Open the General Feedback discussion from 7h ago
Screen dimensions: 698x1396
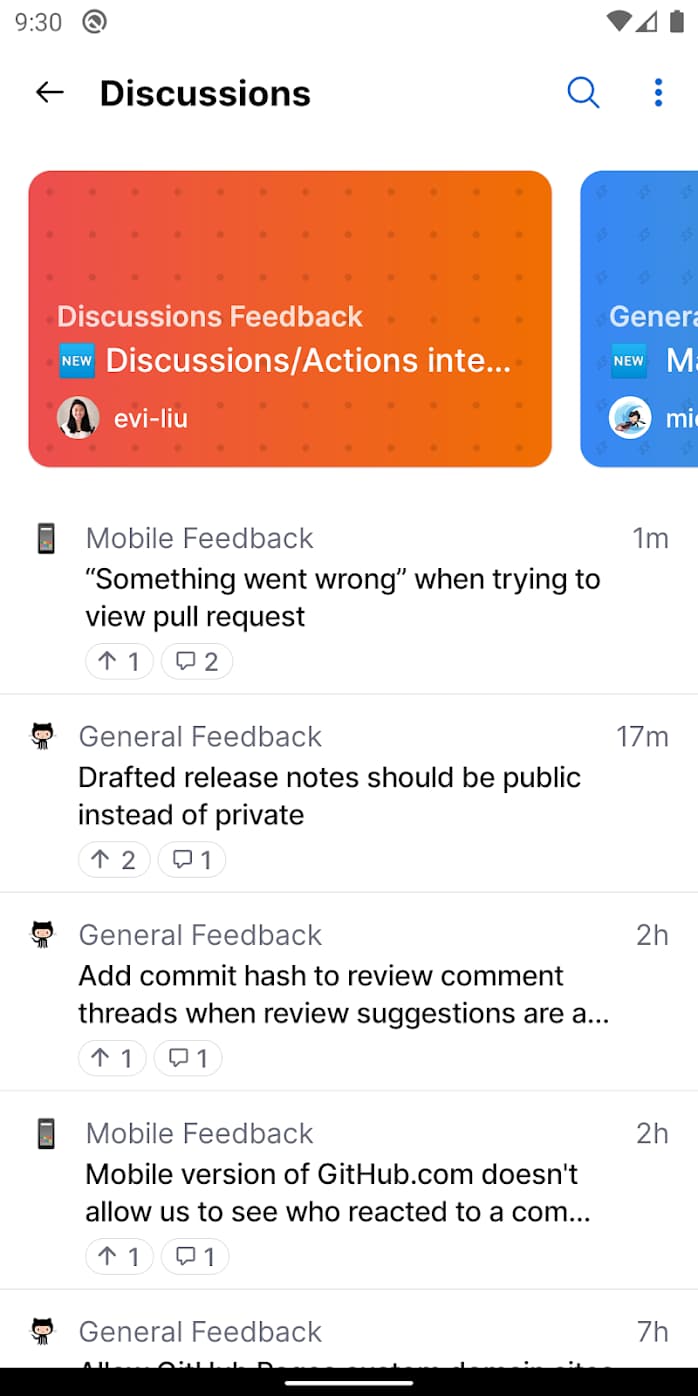click(349, 1340)
